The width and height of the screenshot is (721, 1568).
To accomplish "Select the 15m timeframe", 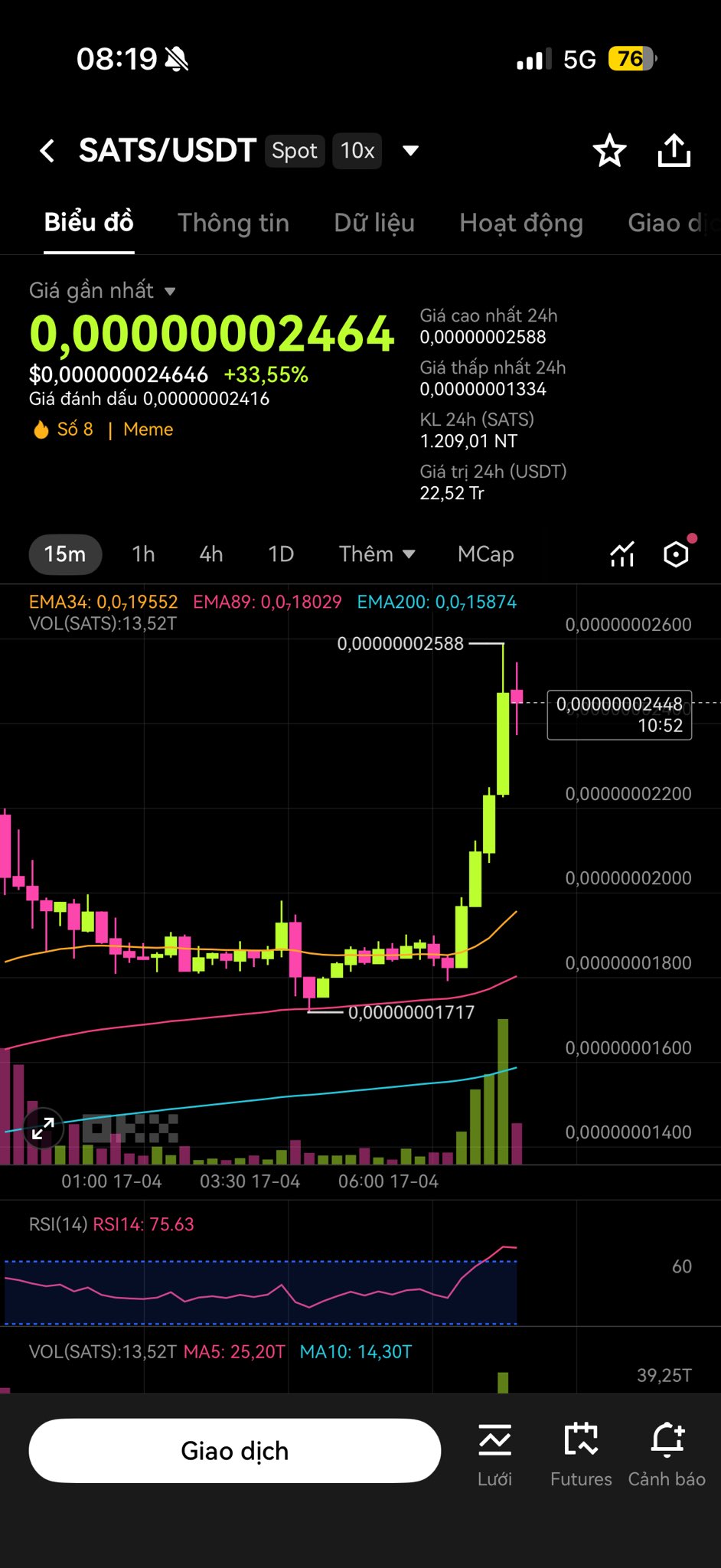I will point(65,554).
